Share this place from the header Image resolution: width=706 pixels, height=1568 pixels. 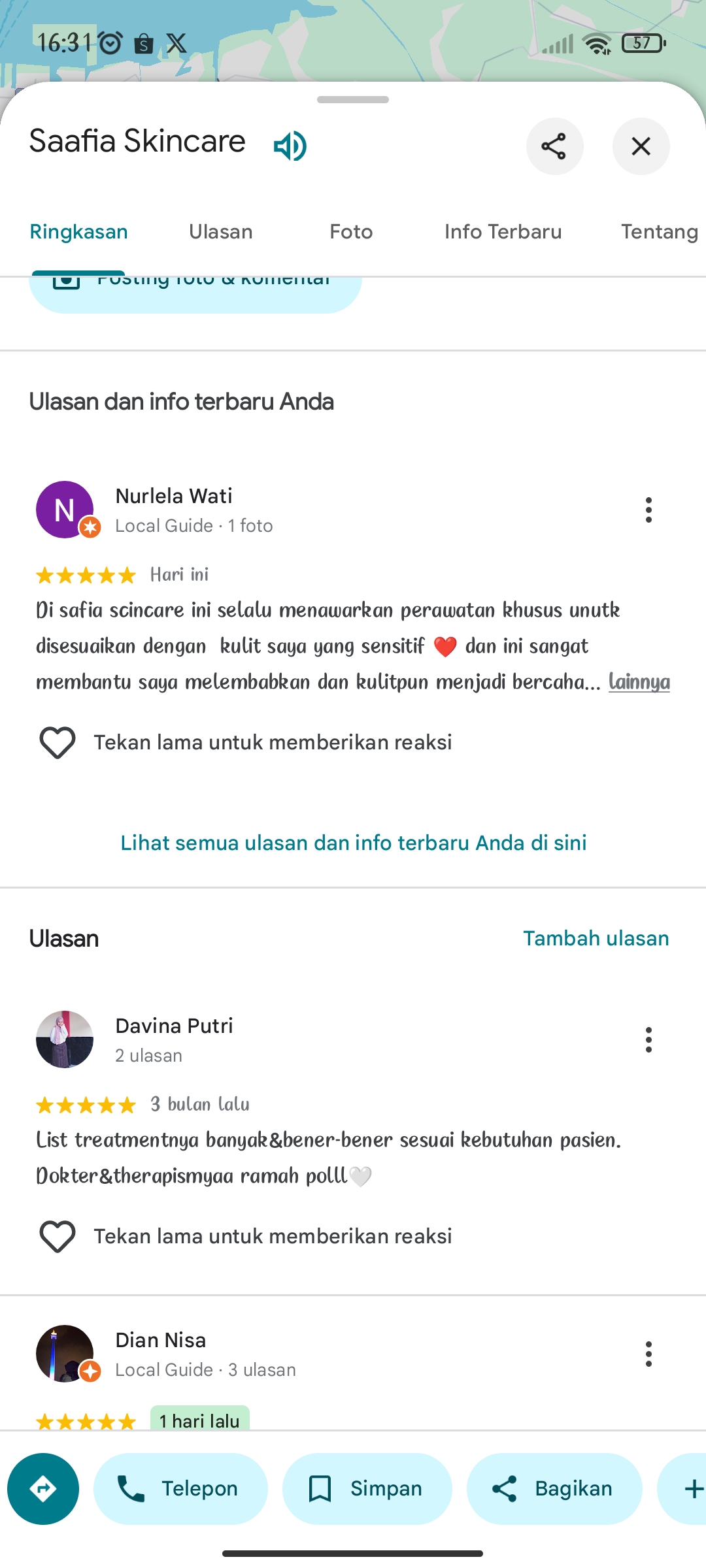(x=554, y=146)
